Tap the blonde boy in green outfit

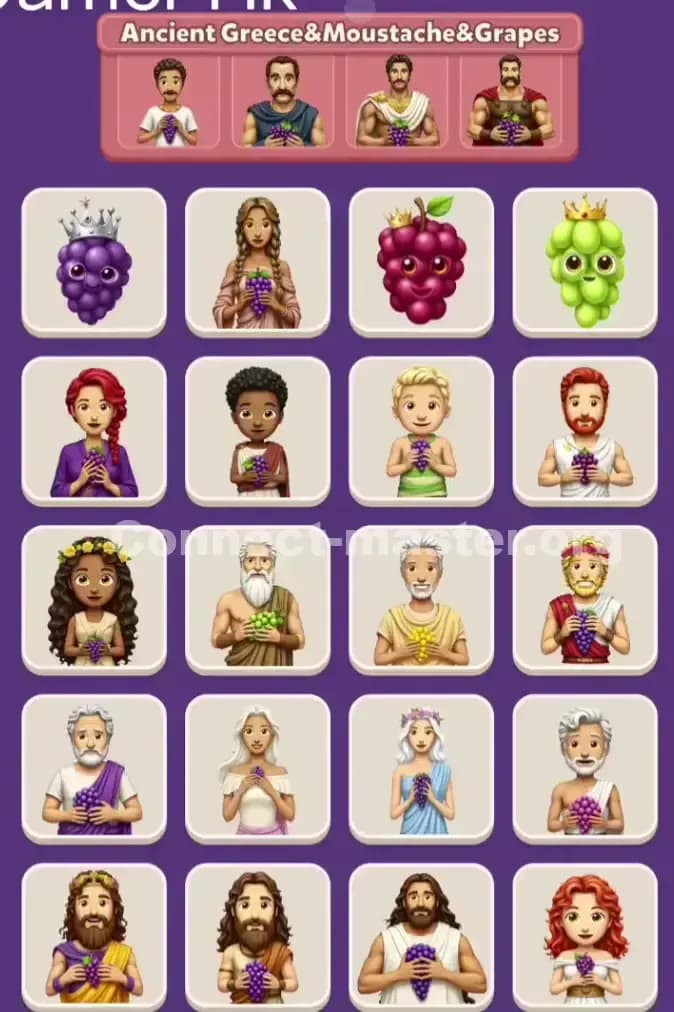pos(421,431)
